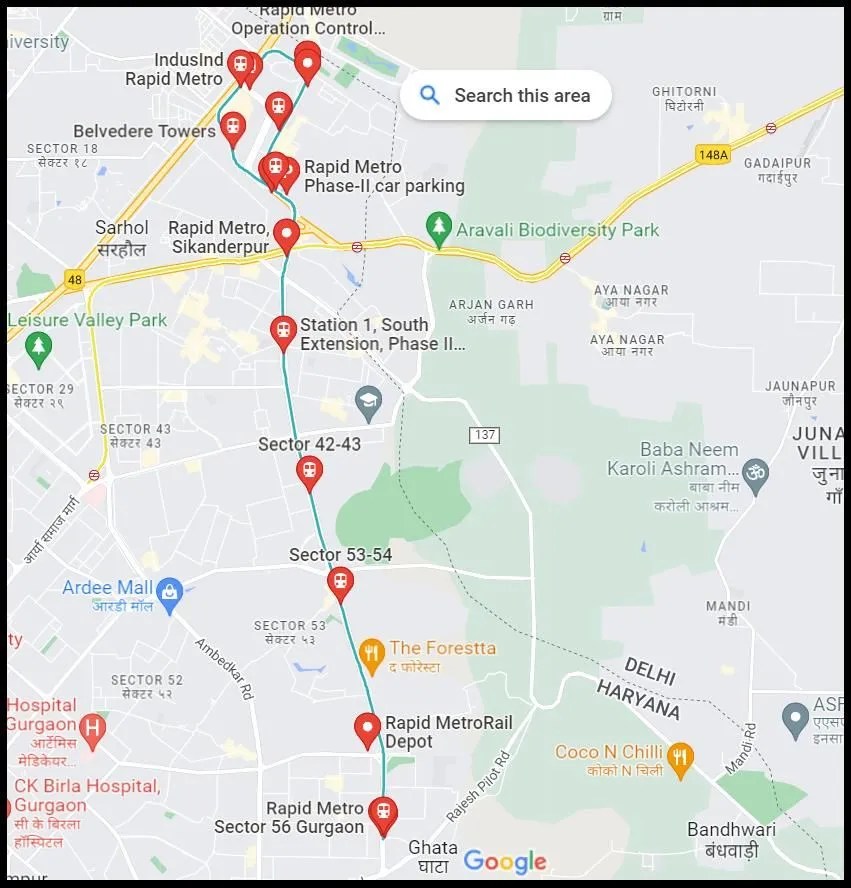Select the Rapid Metro, Sikanderpur pin
This screenshot has width=851, height=888.
coord(287,235)
